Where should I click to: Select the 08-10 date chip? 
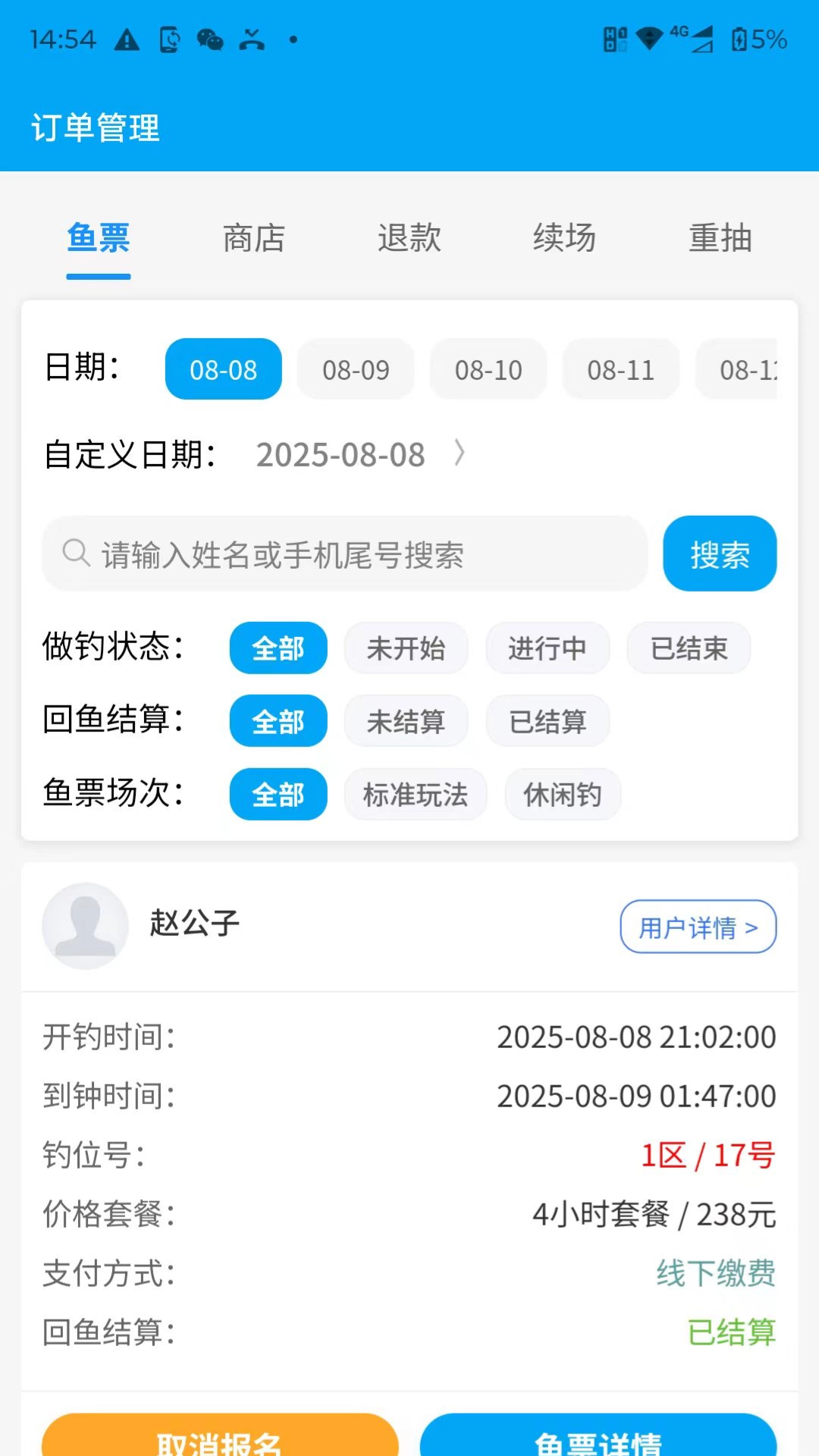coord(488,369)
